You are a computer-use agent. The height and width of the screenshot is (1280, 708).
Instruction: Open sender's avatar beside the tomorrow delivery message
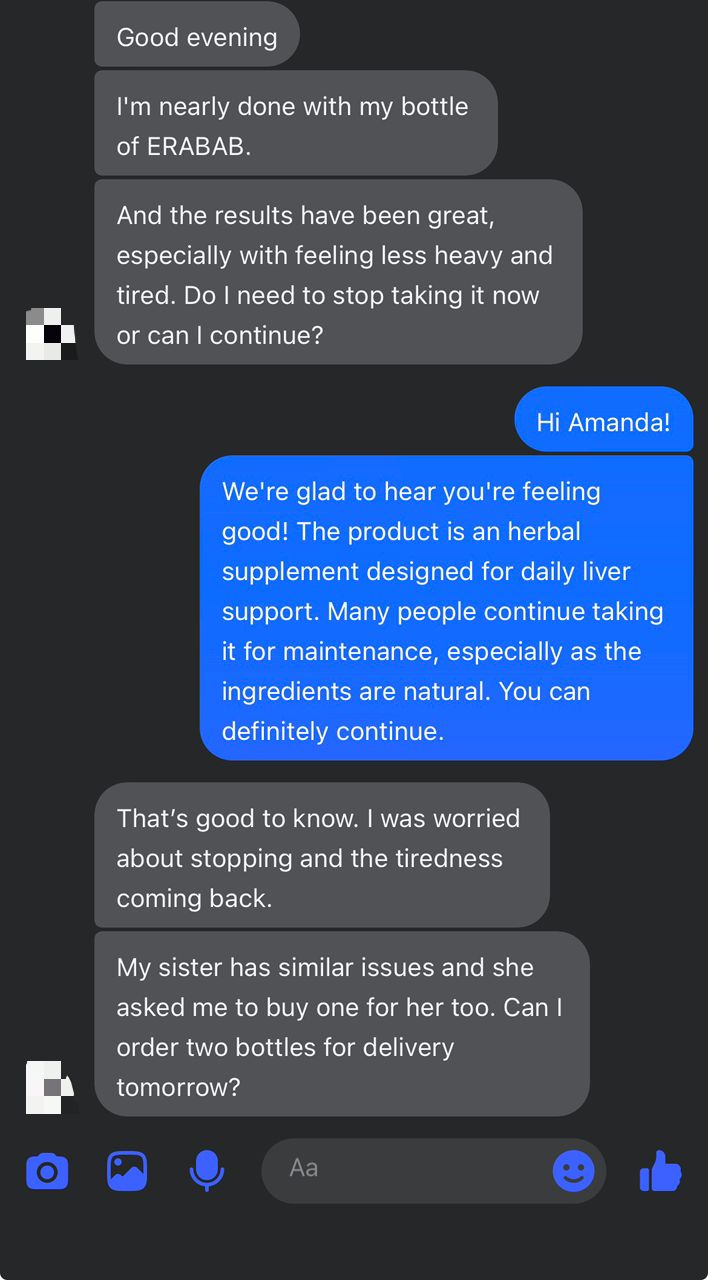coord(50,1087)
